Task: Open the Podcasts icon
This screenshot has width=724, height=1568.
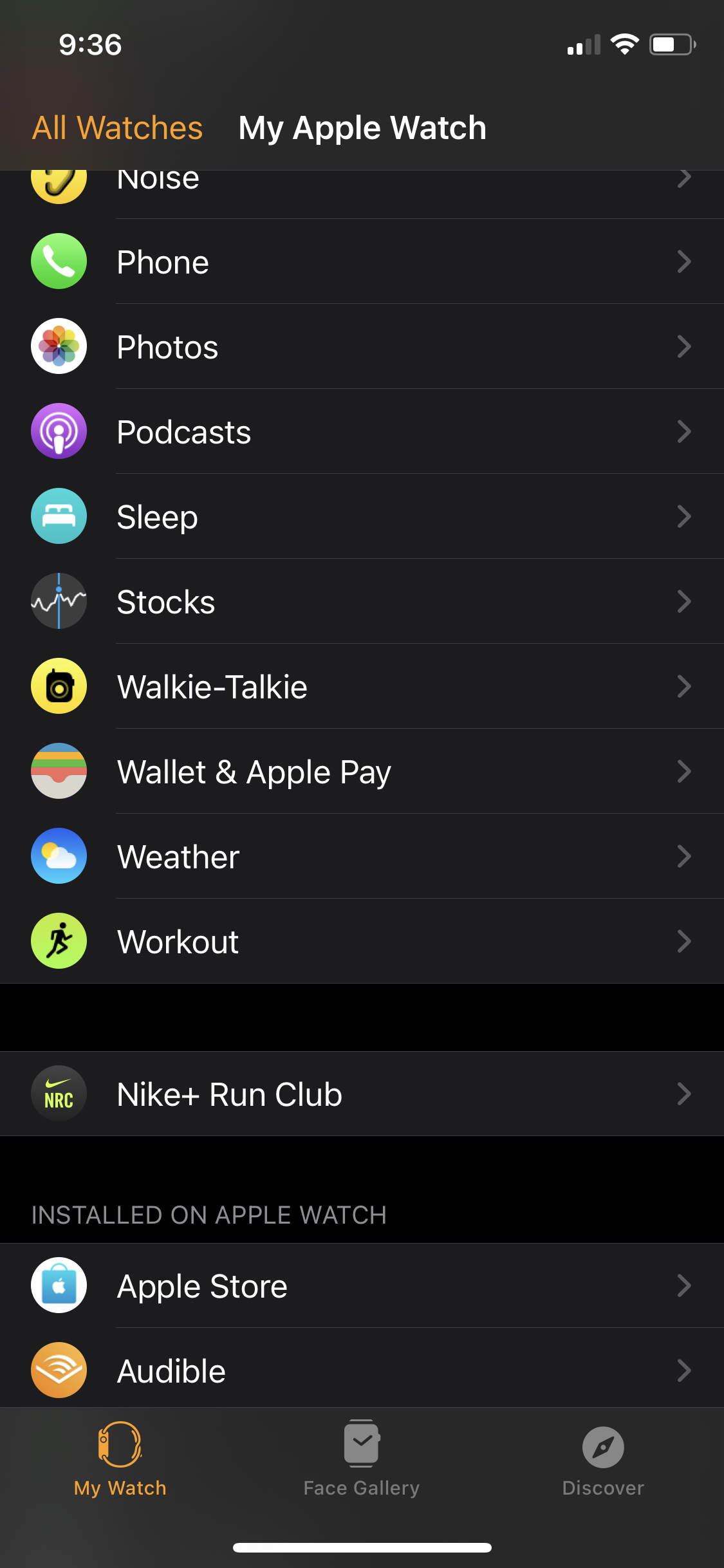Action: coord(59,431)
